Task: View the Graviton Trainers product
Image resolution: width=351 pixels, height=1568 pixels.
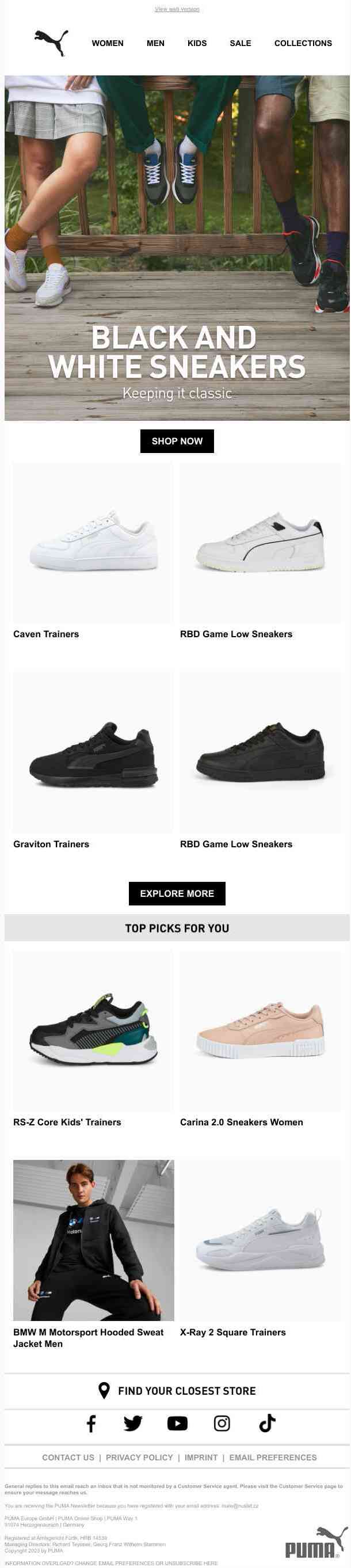Action: pyautogui.click(x=93, y=753)
